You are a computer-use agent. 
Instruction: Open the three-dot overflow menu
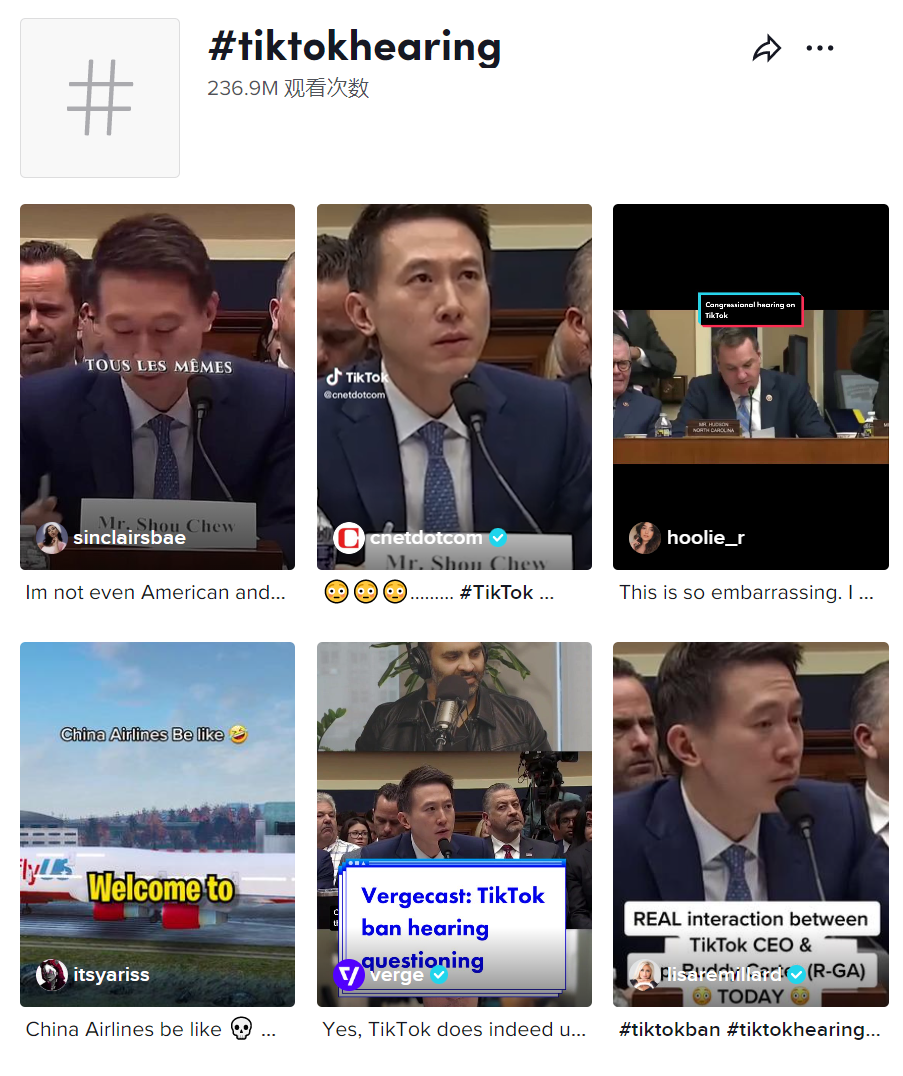819,49
